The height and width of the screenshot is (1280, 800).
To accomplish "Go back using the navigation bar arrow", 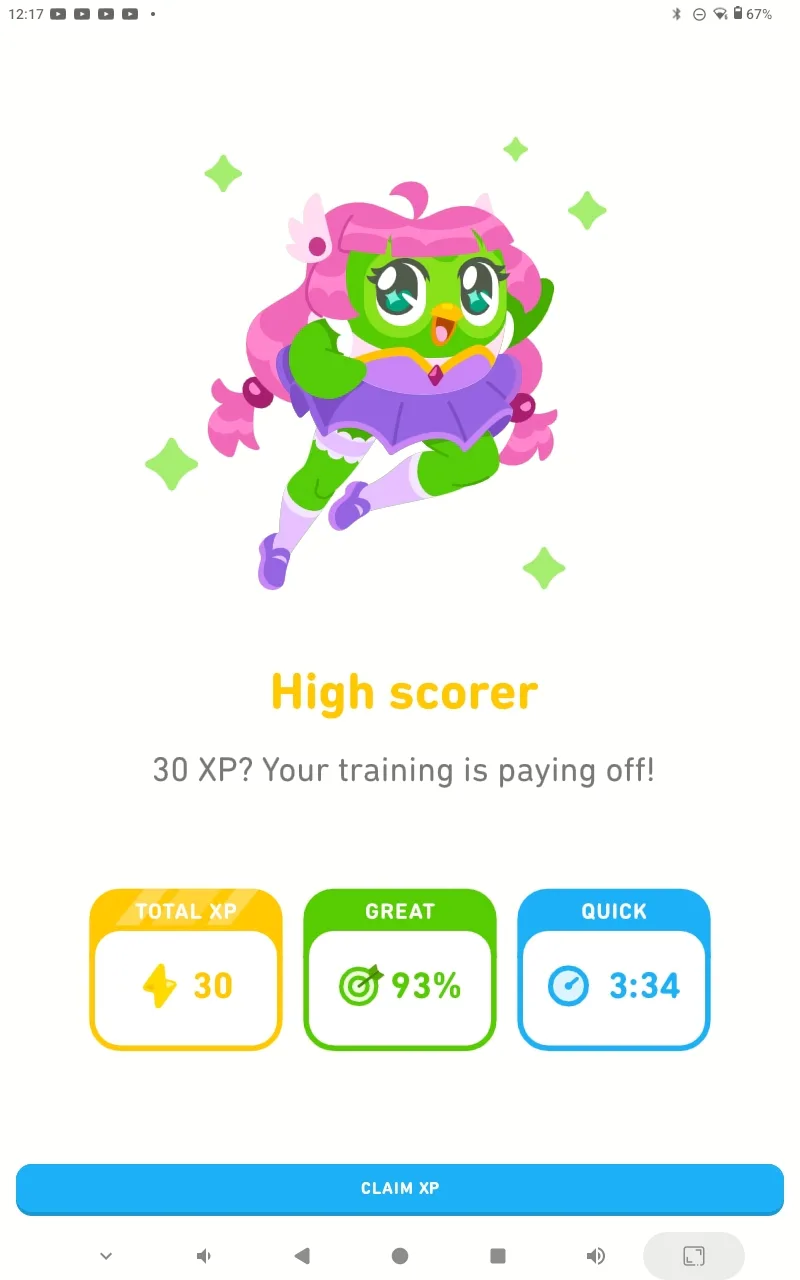I will pos(302,1256).
